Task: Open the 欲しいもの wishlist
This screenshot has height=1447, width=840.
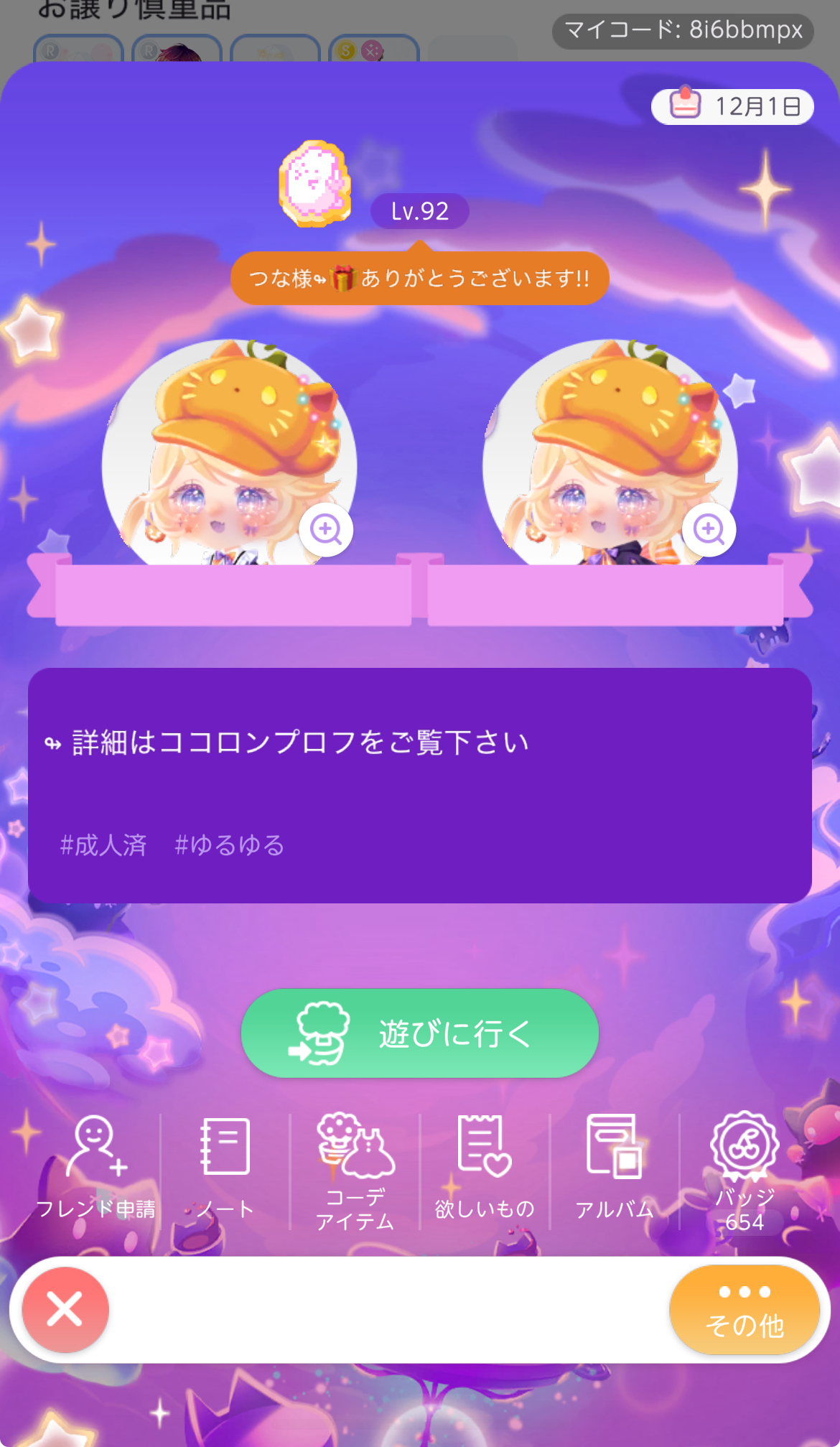Action: 485,1168
